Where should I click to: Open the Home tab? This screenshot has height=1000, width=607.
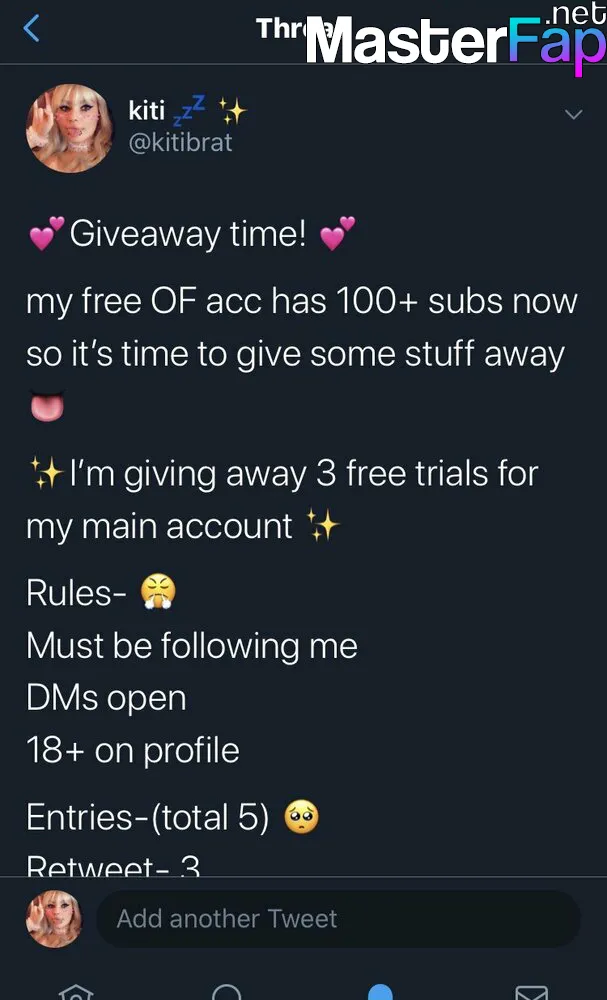[x=76, y=991]
